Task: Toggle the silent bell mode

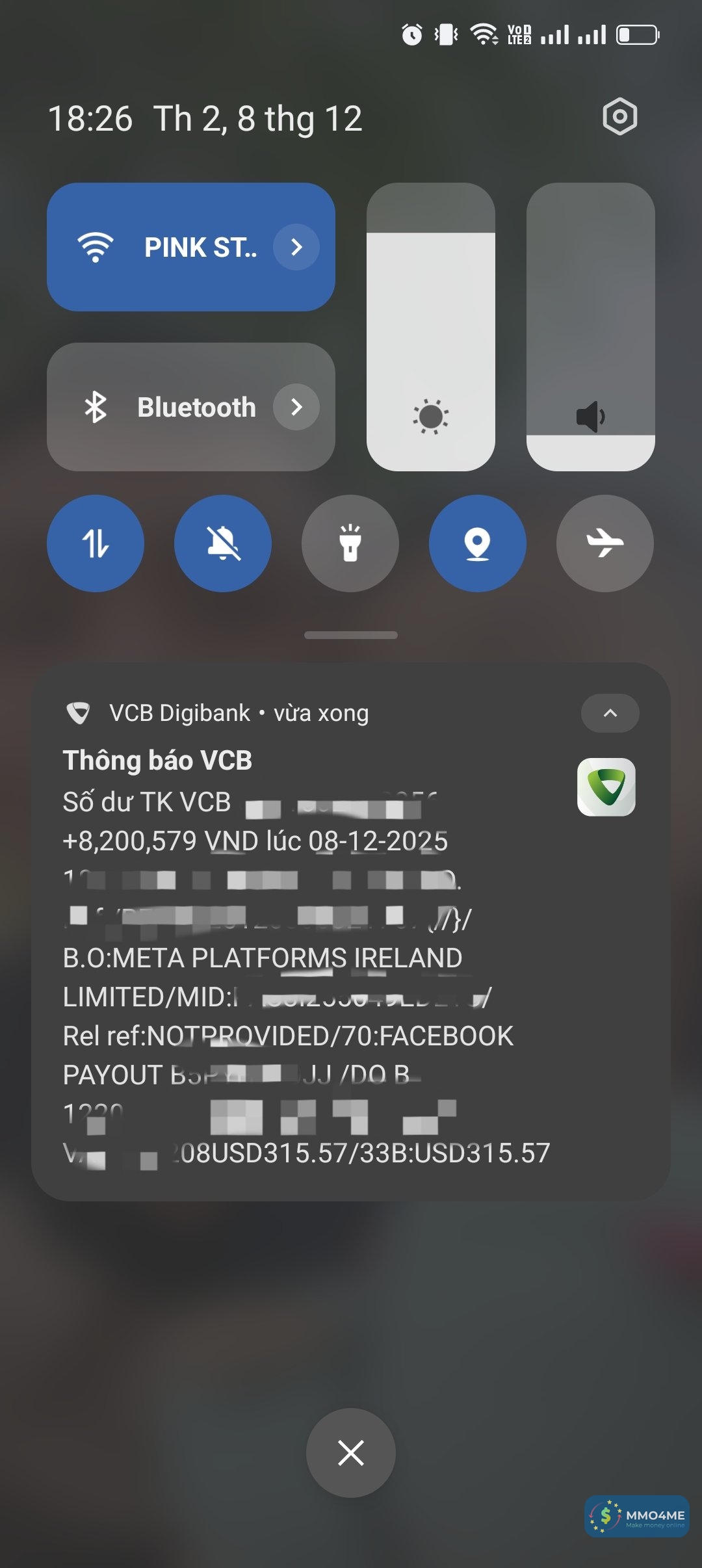Action: click(x=223, y=543)
